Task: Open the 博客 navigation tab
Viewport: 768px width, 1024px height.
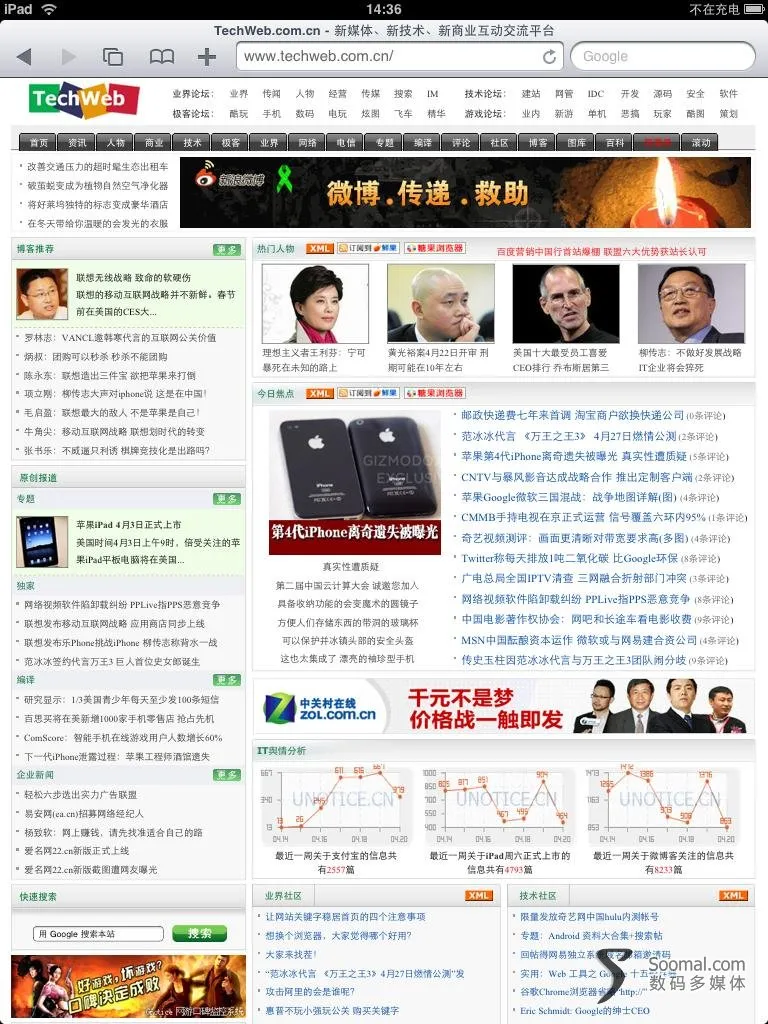Action: coord(538,143)
